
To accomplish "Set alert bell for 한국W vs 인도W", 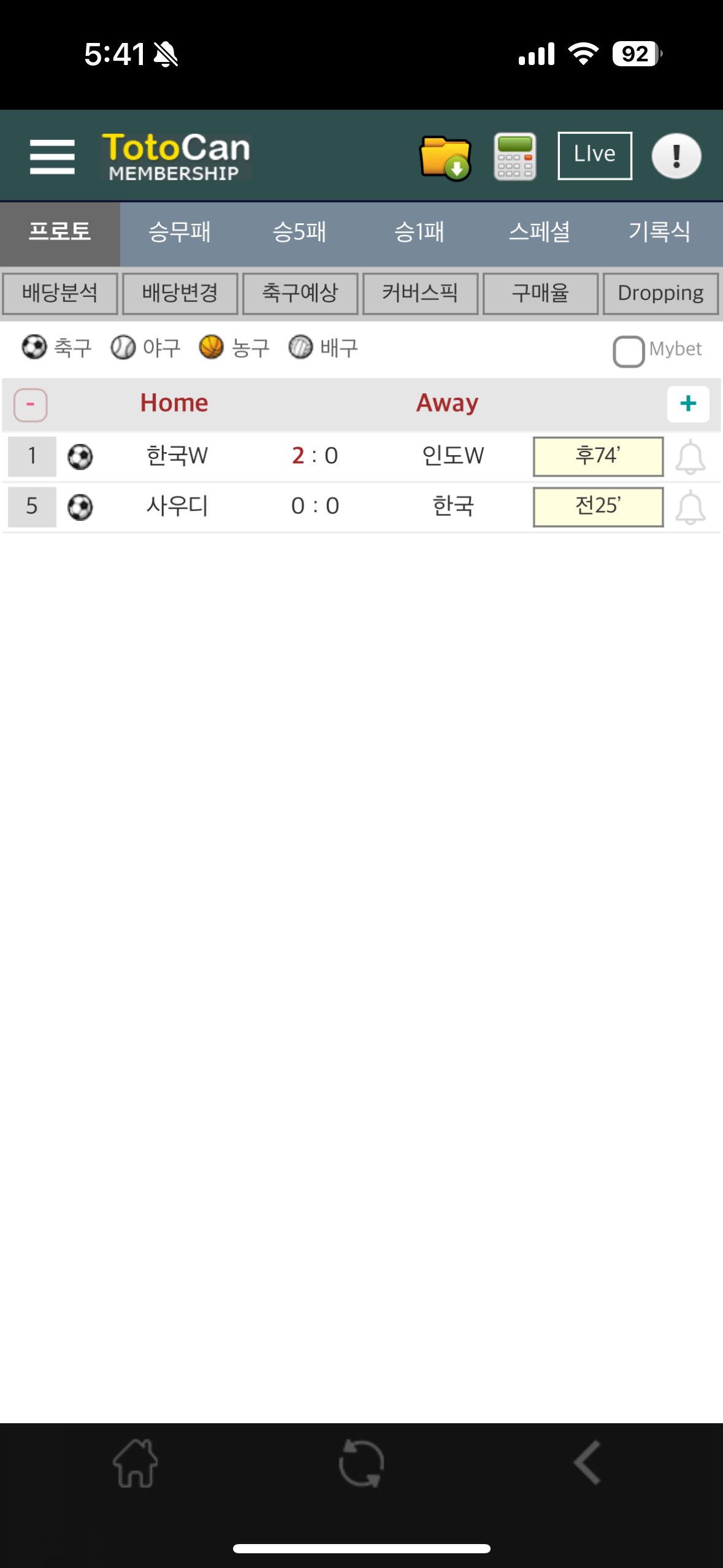I will coord(690,457).
